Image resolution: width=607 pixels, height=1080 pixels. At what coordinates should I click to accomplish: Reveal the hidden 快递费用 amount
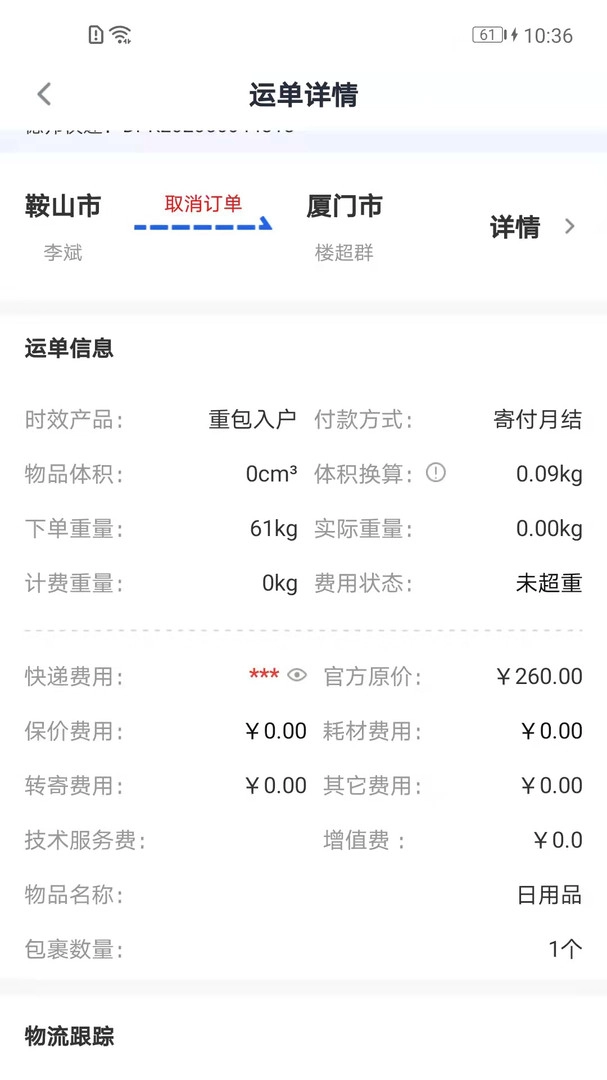(x=297, y=676)
